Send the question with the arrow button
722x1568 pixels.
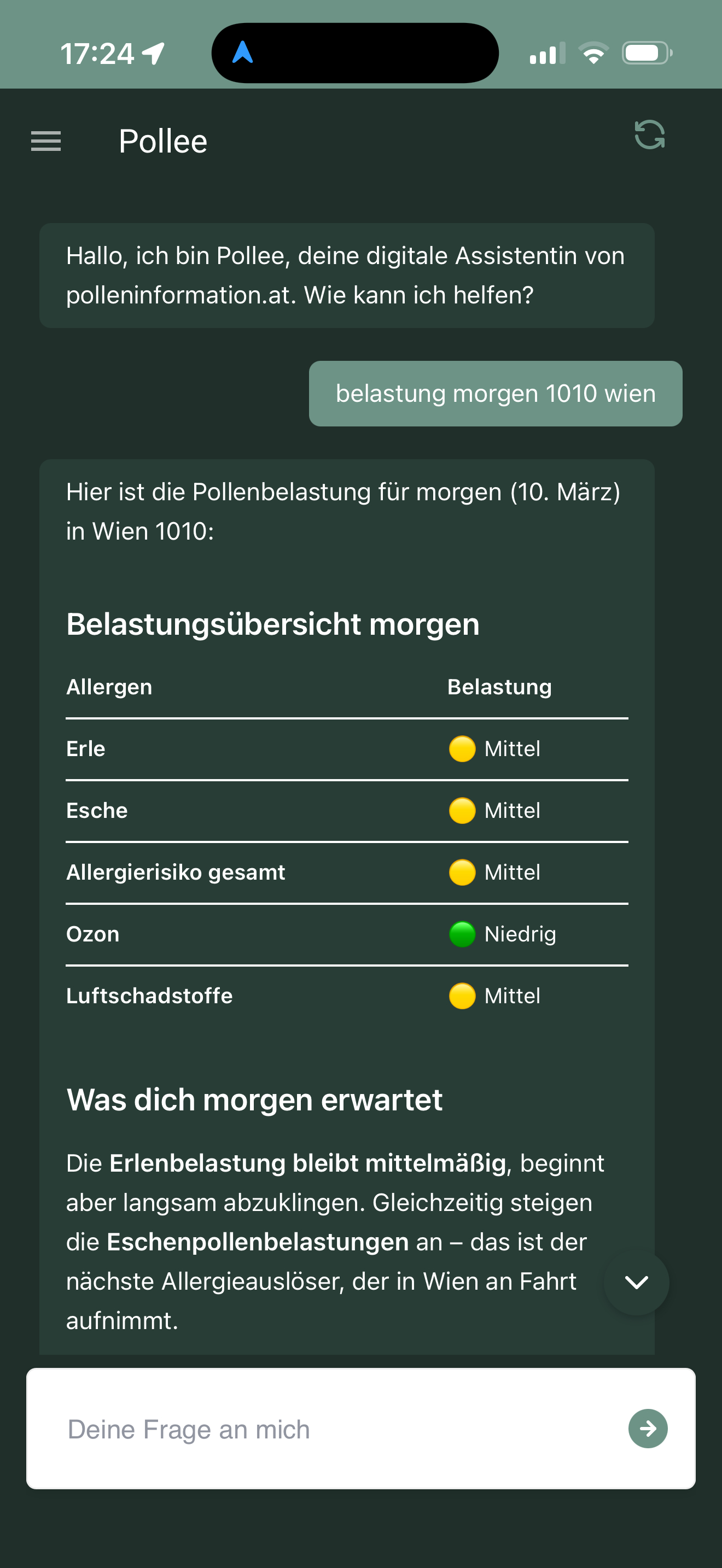[x=648, y=1429]
